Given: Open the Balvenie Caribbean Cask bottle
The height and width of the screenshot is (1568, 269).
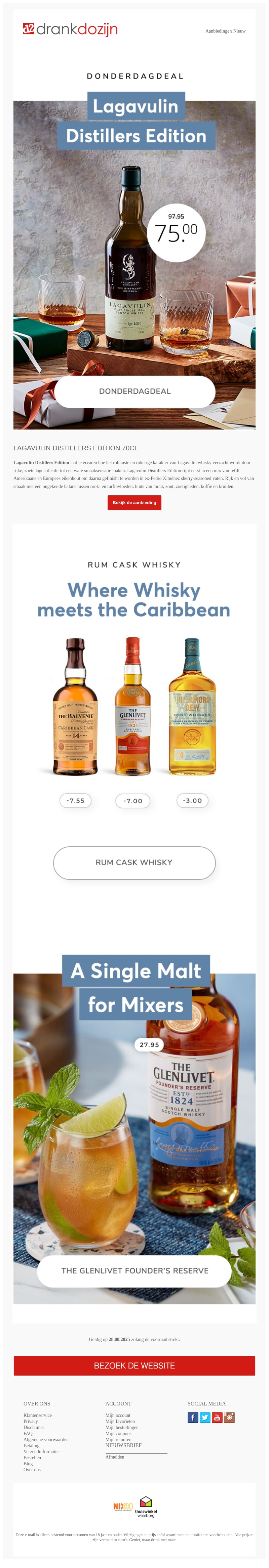Looking at the screenshot, I should click(75, 706).
